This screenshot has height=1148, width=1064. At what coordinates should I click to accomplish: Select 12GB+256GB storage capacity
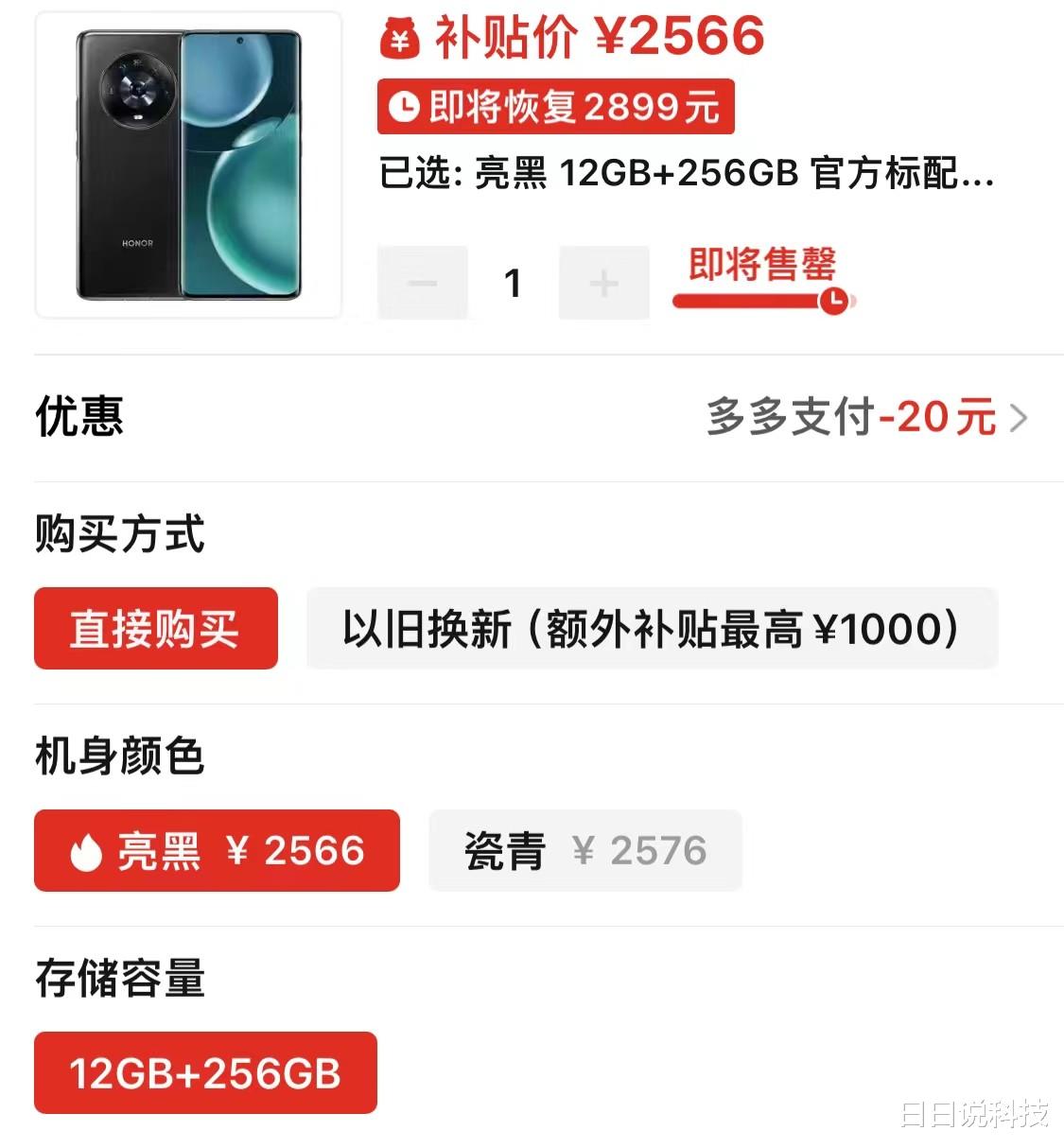tap(205, 1073)
